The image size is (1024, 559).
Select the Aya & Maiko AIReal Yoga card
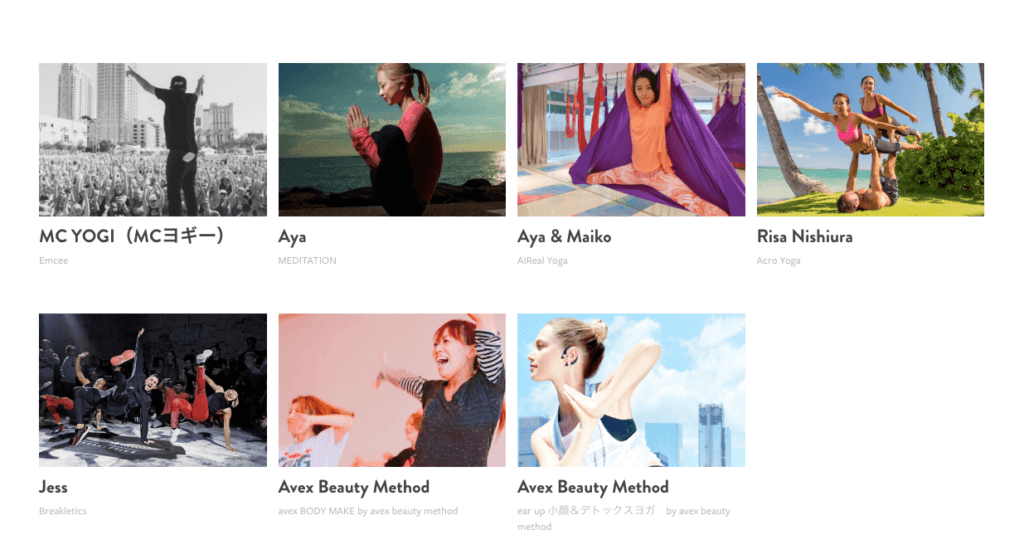click(x=631, y=140)
